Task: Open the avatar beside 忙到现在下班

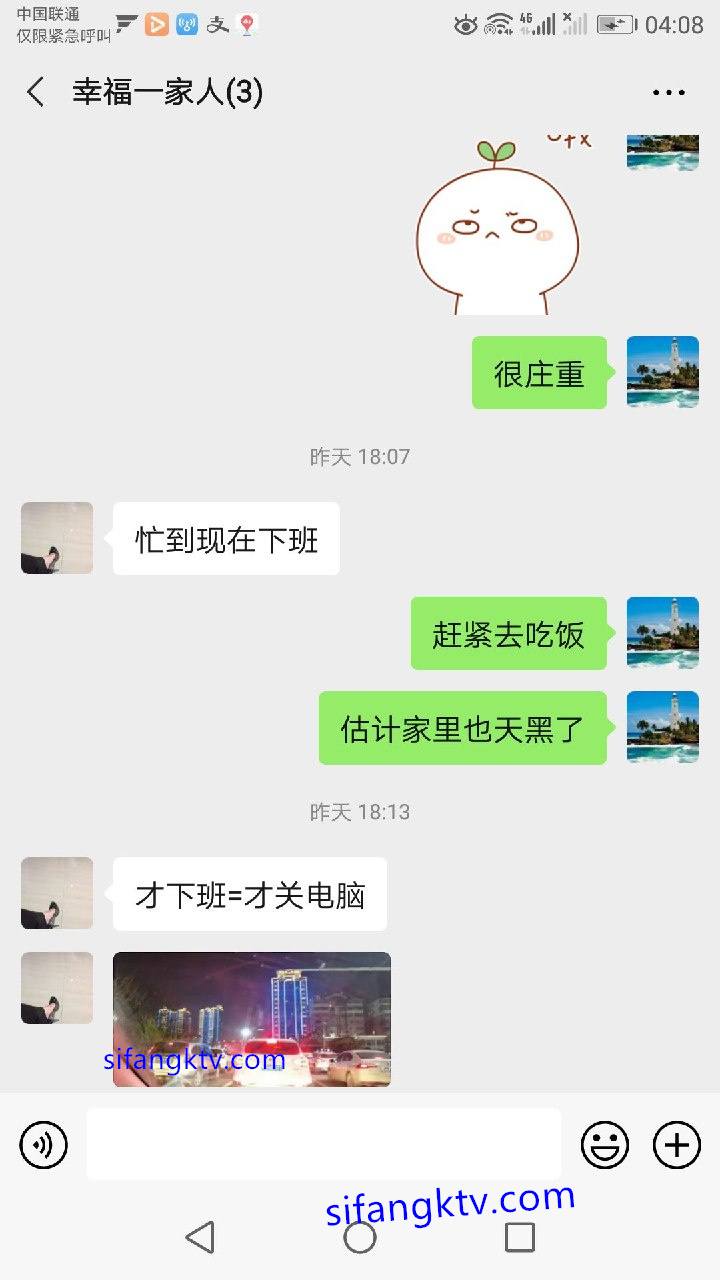Action: pyautogui.click(x=57, y=538)
